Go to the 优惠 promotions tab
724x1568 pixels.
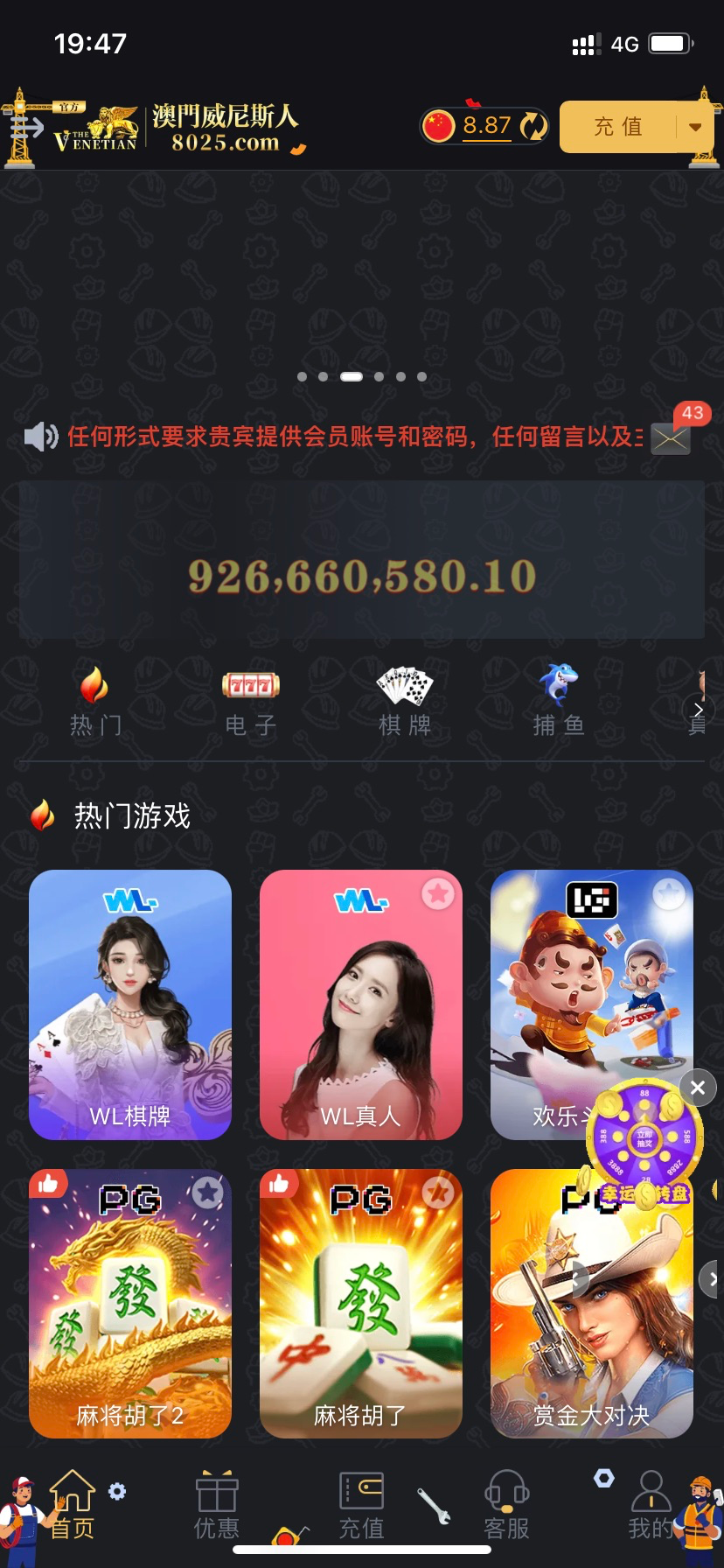pyautogui.click(x=216, y=1507)
